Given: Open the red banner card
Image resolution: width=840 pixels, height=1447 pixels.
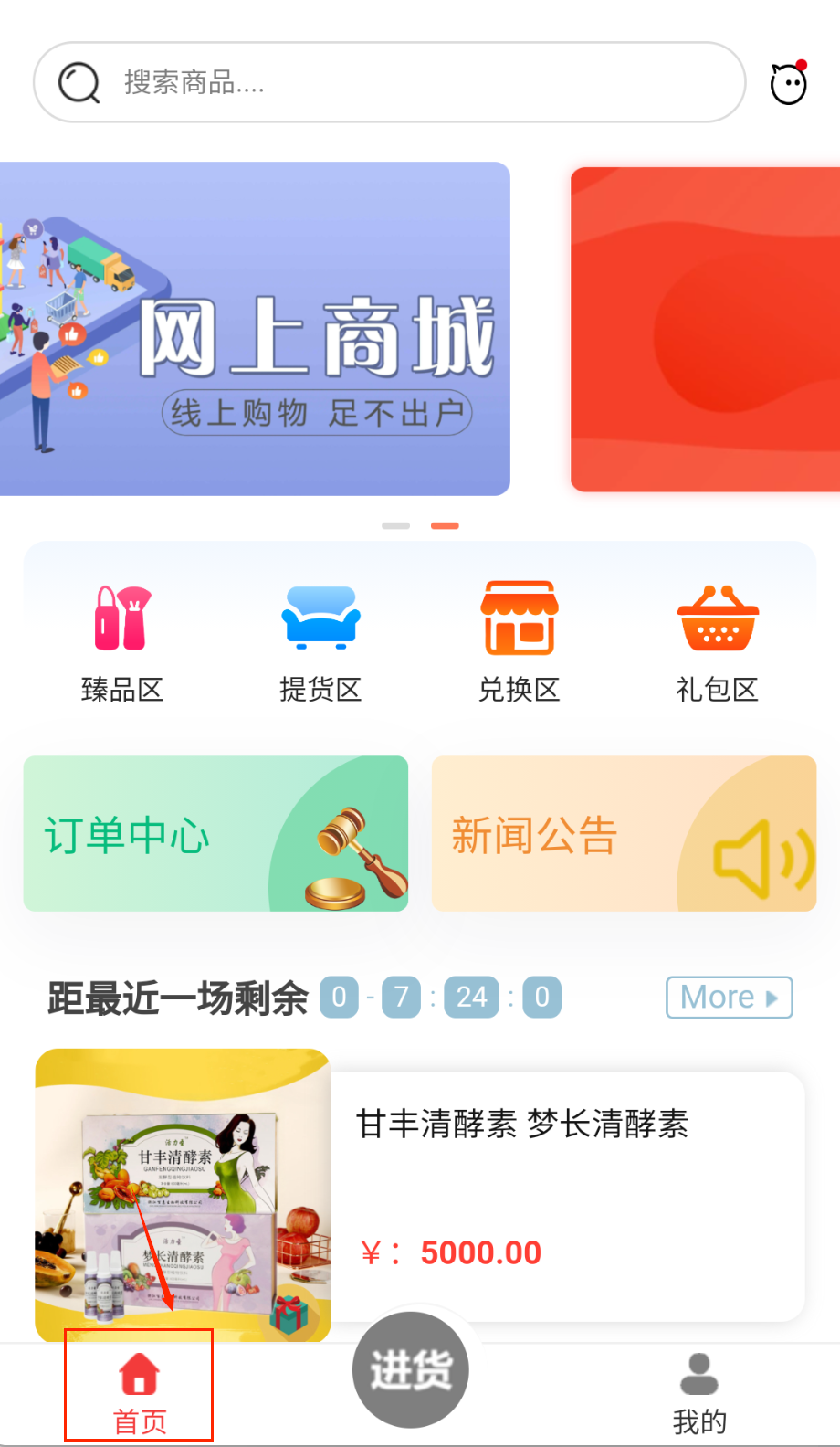Looking at the screenshot, I should [x=705, y=329].
